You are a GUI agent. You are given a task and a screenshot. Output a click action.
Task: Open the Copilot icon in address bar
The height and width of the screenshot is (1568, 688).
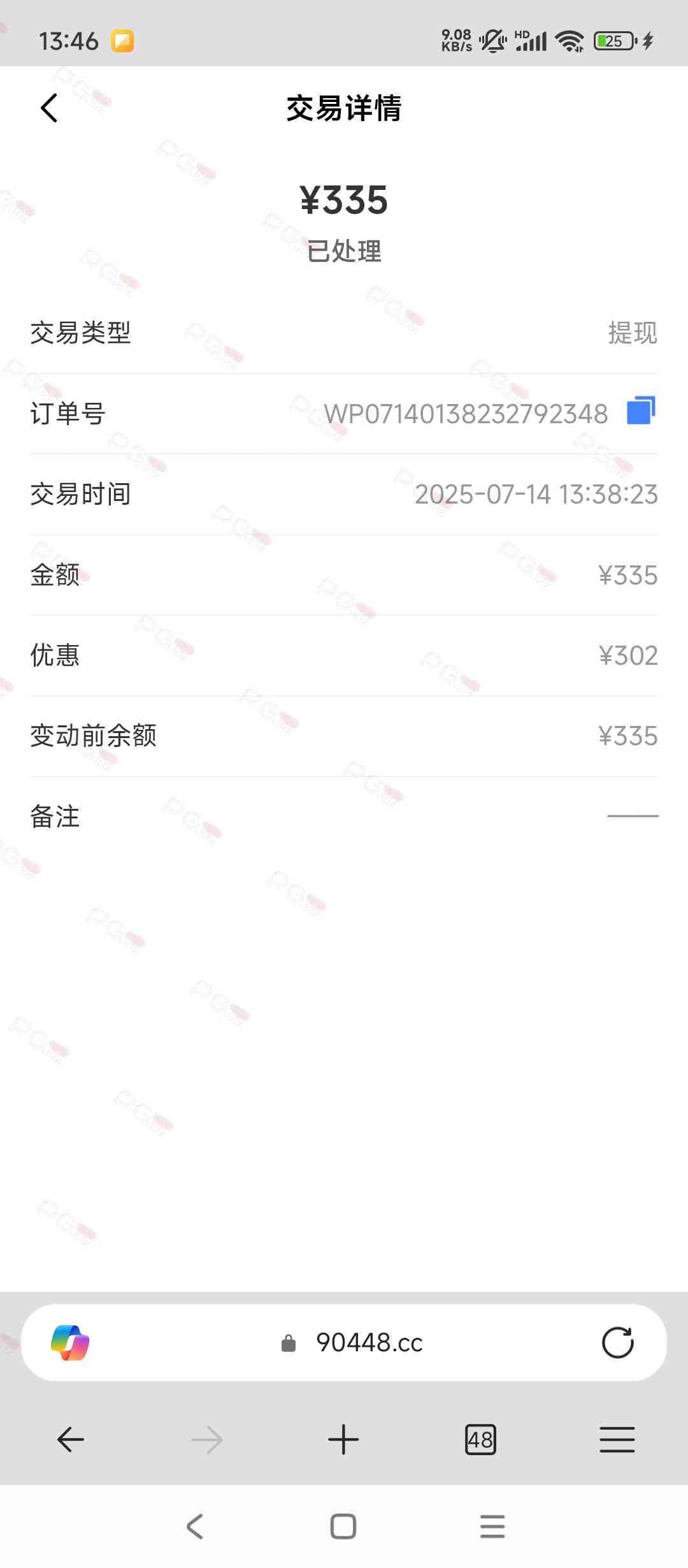pyautogui.click(x=70, y=1342)
